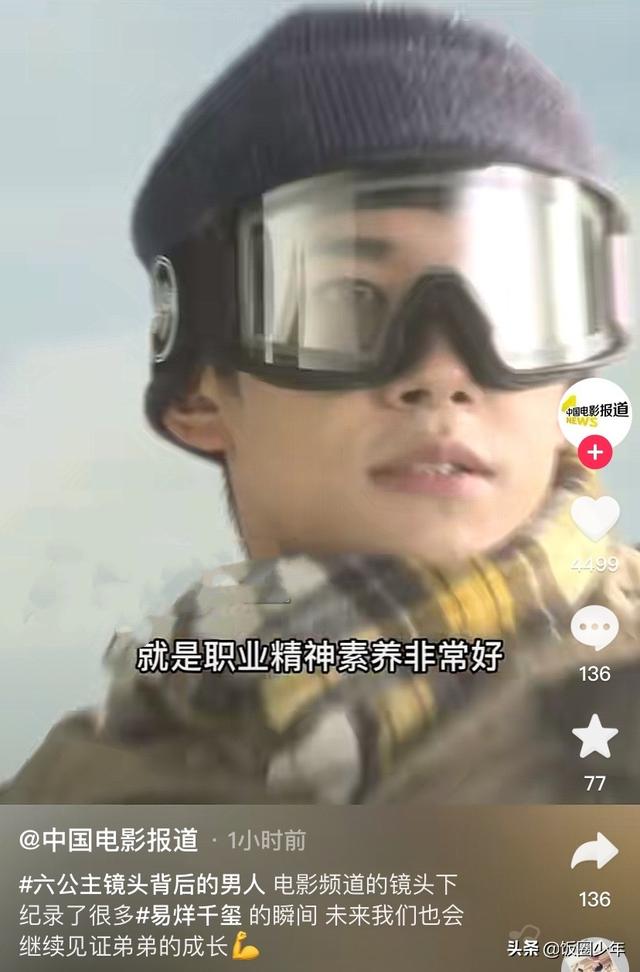Open hashtag #六公主镜头背后的男人
Viewport: 640px width, 972px height.
142,885
